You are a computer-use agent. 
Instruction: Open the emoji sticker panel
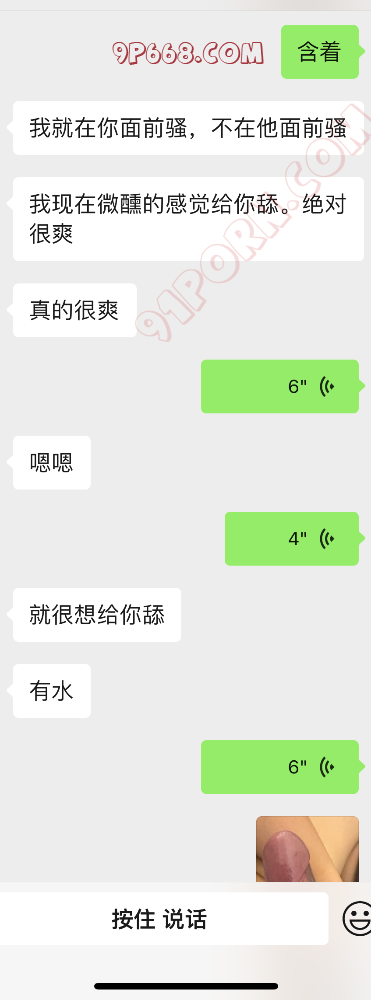[x=358, y=919]
